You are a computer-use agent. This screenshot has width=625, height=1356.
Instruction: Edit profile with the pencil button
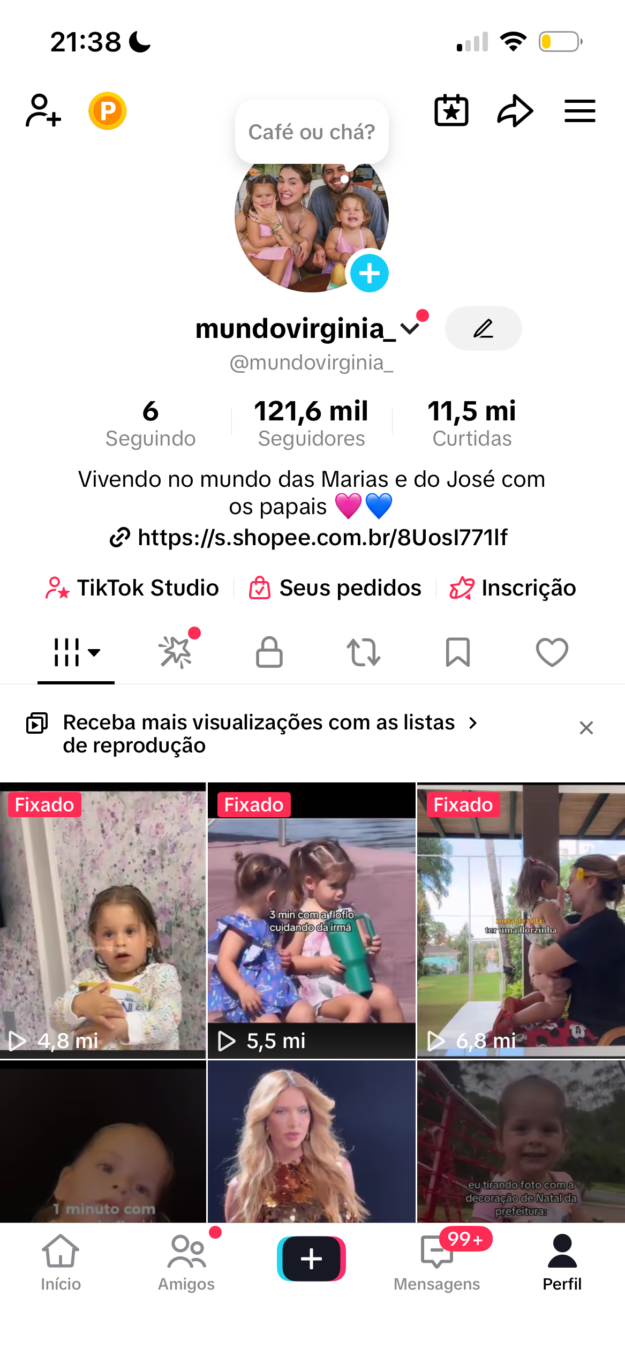(x=483, y=328)
